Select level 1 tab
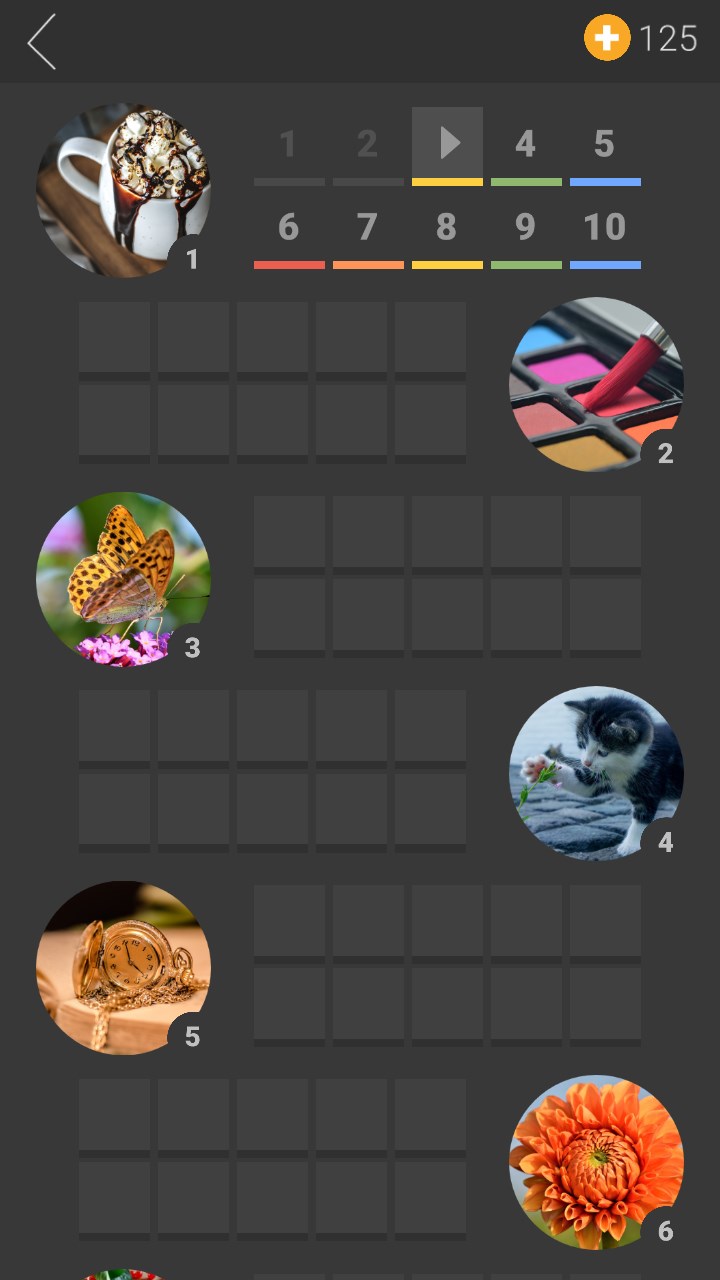720x1280 pixels. pos(288,146)
